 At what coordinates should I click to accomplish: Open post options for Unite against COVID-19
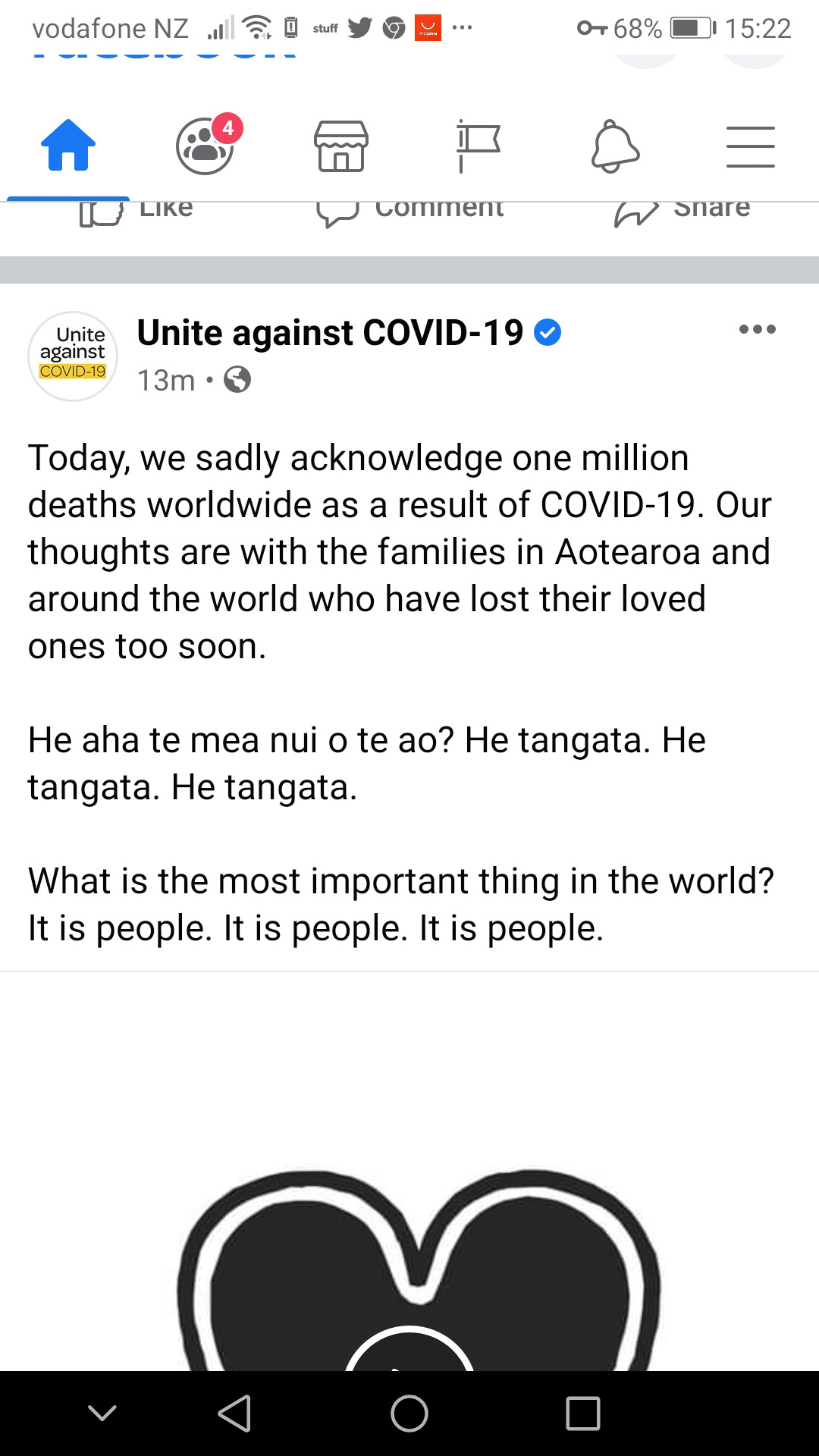point(757,329)
